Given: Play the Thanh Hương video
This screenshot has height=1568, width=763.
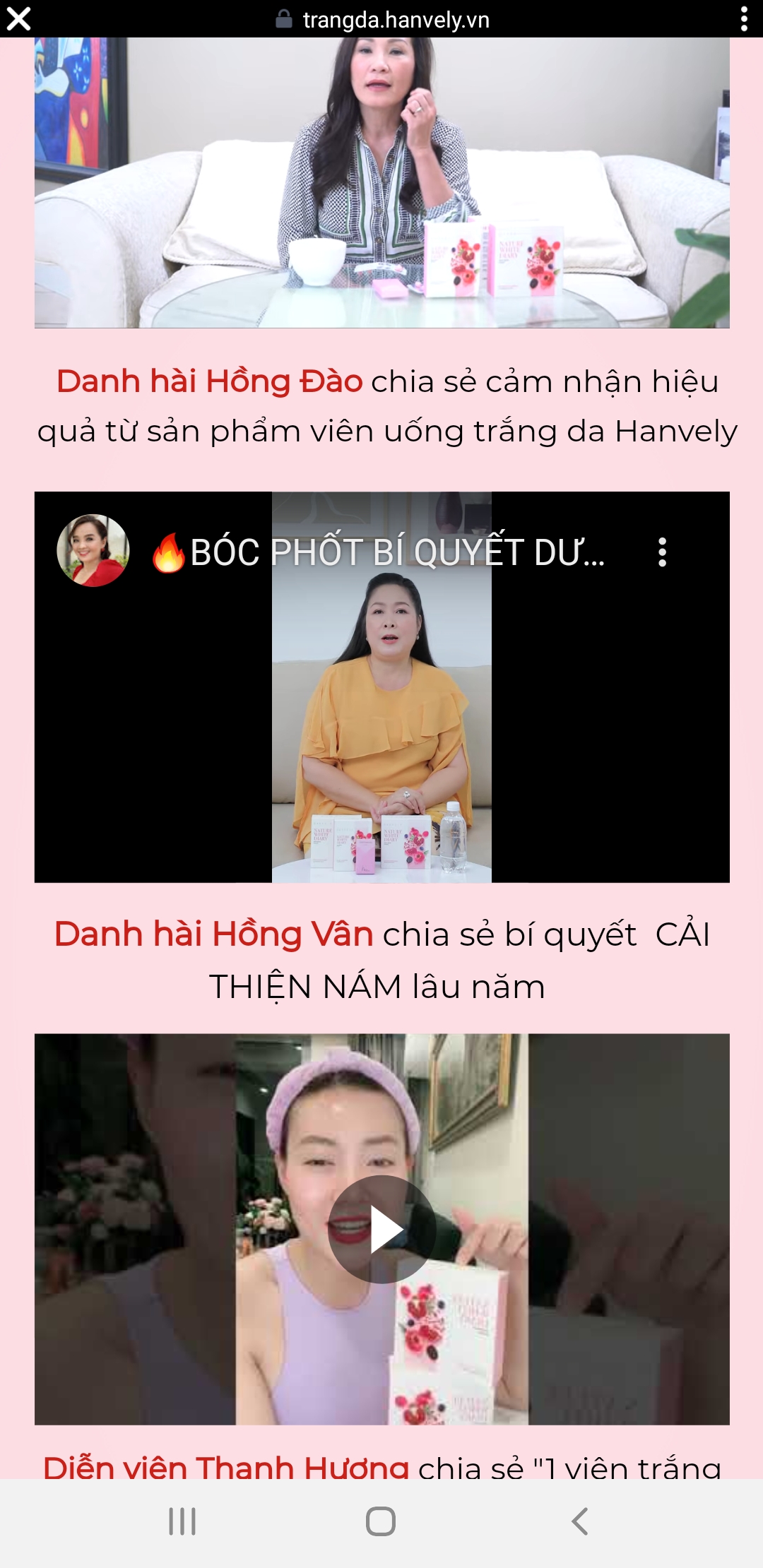Looking at the screenshot, I should [x=381, y=1230].
